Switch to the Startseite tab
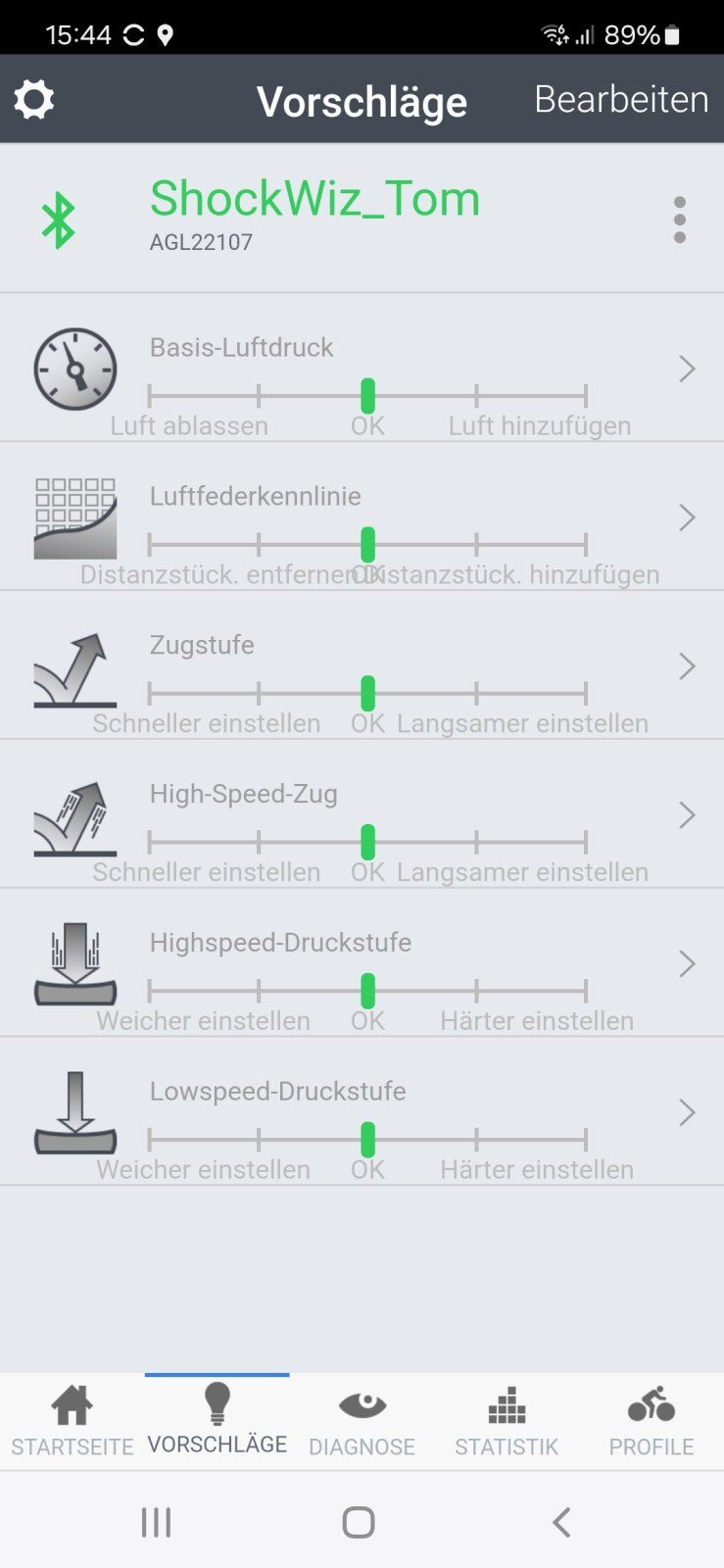 tap(72, 1421)
